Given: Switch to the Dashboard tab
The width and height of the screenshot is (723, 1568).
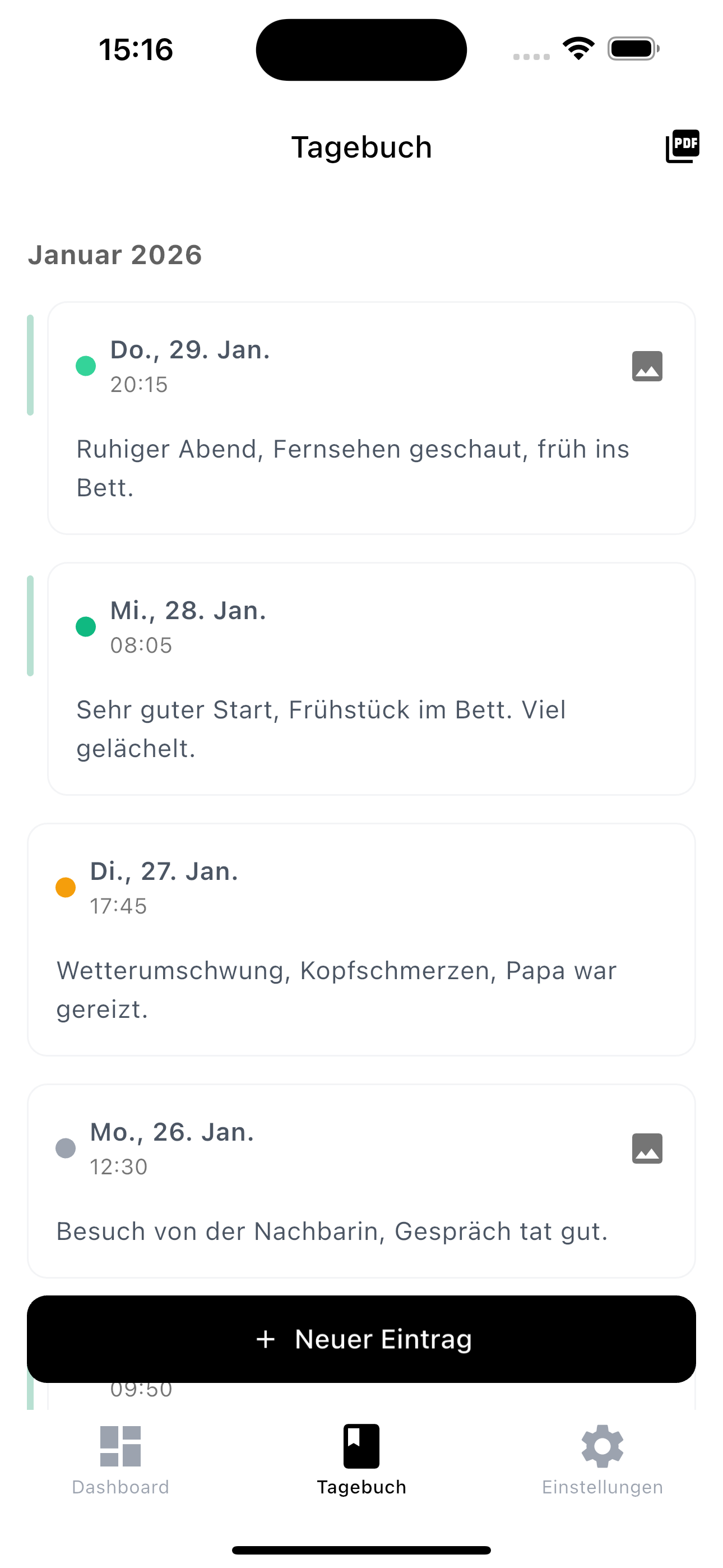Looking at the screenshot, I should pyautogui.click(x=120, y=1461).
